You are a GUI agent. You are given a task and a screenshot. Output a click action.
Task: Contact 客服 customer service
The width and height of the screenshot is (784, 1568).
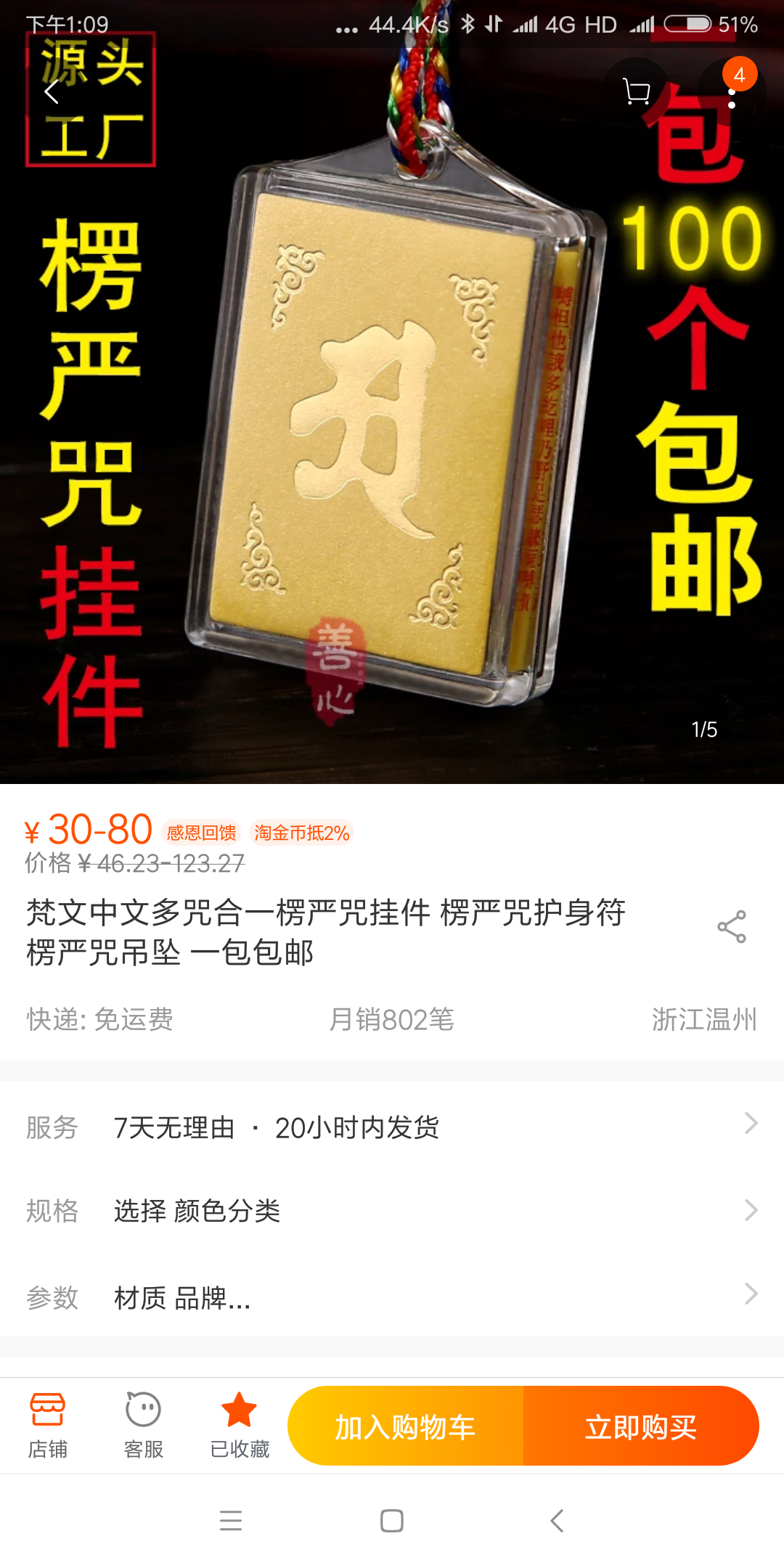[x=143, y=1426]
